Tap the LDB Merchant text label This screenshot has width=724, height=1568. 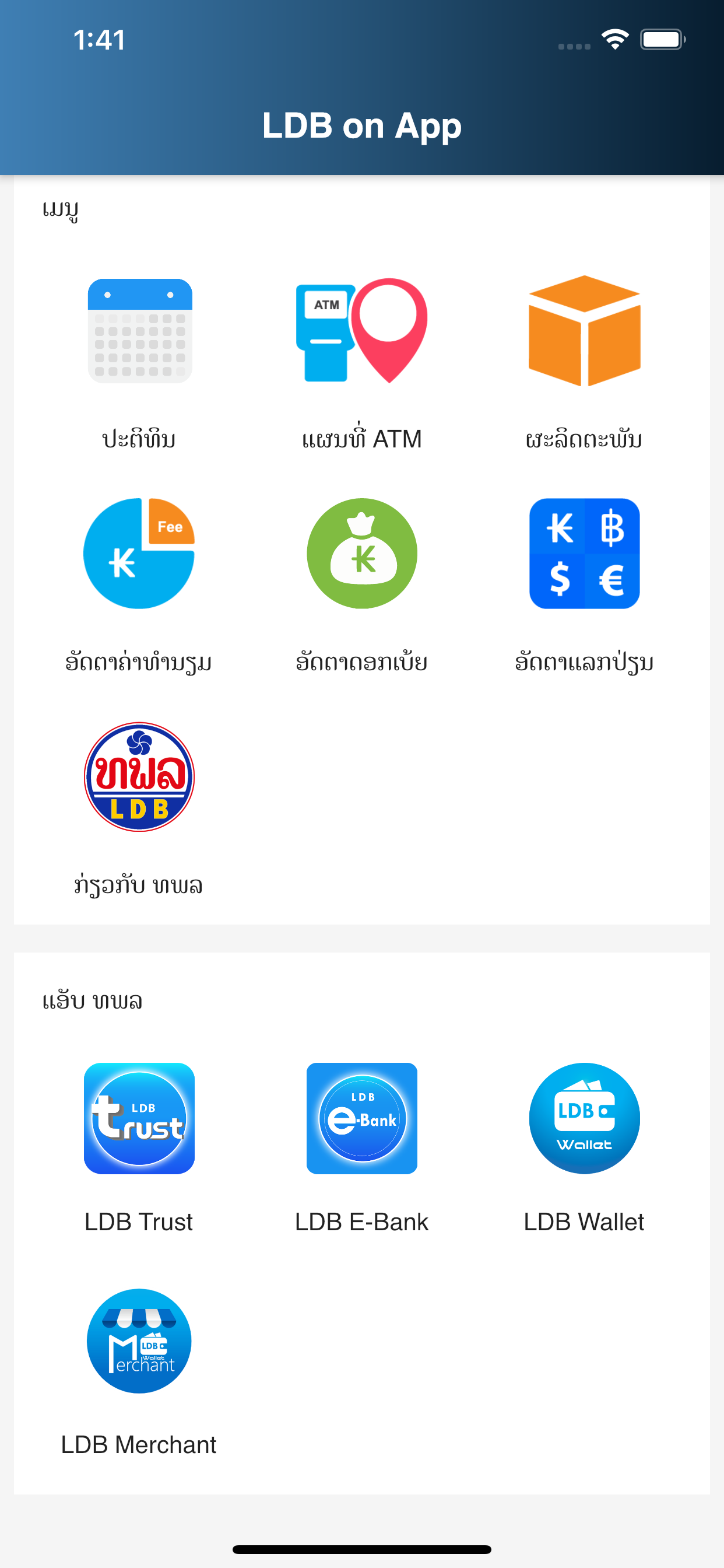point(139,1444)
